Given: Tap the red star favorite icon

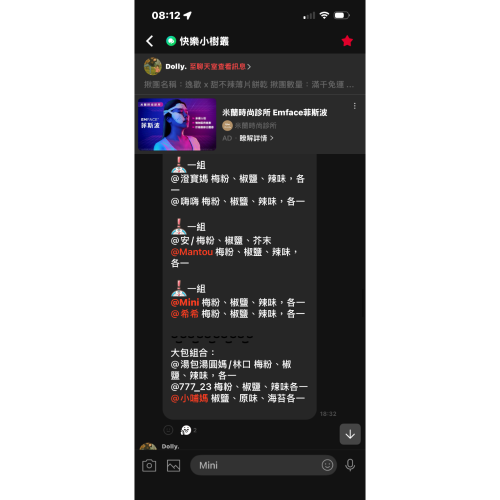Looking at the screenshot, I should 347,41.
